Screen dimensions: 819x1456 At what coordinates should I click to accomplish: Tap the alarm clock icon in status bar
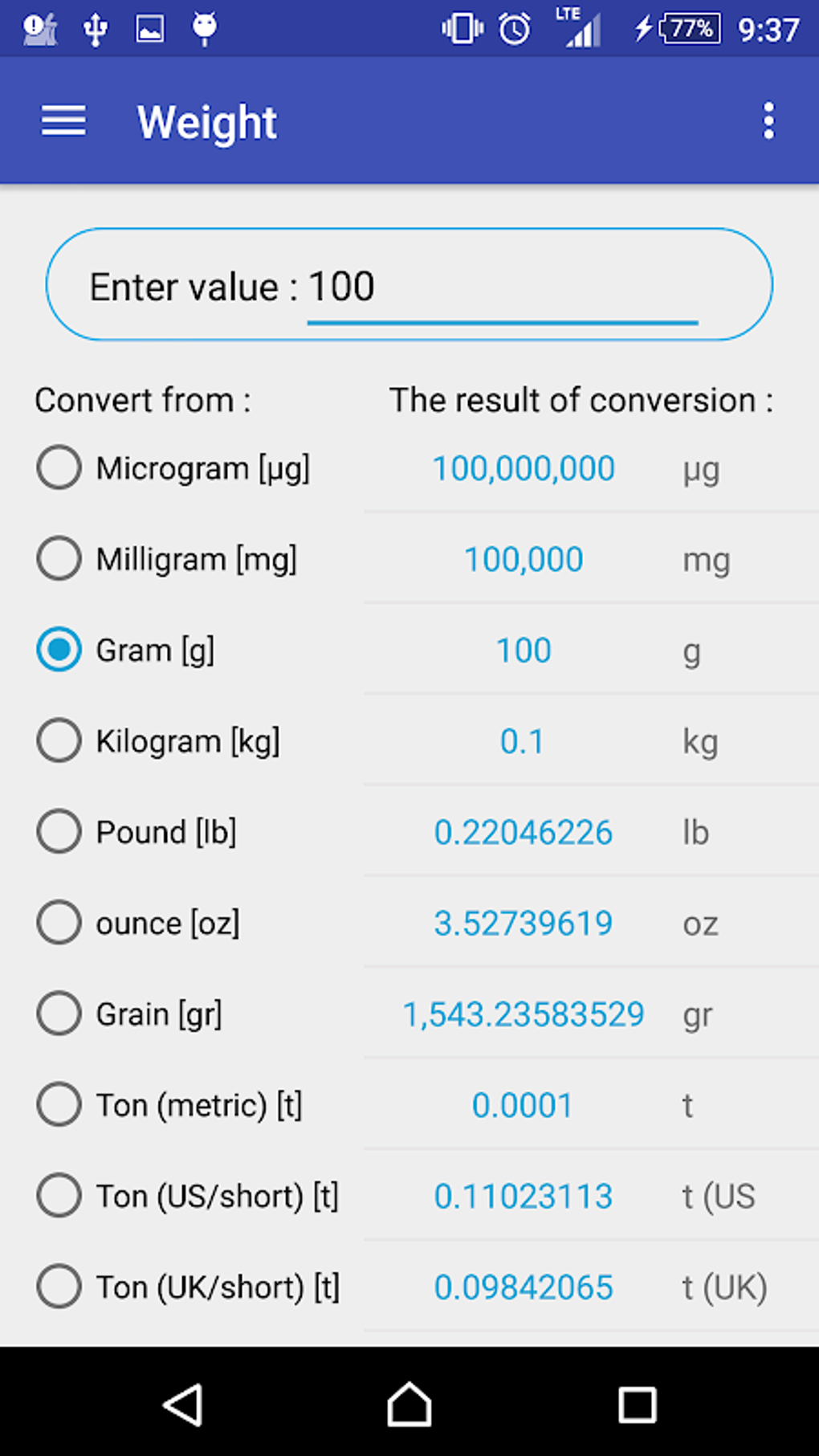pos(513,27)
